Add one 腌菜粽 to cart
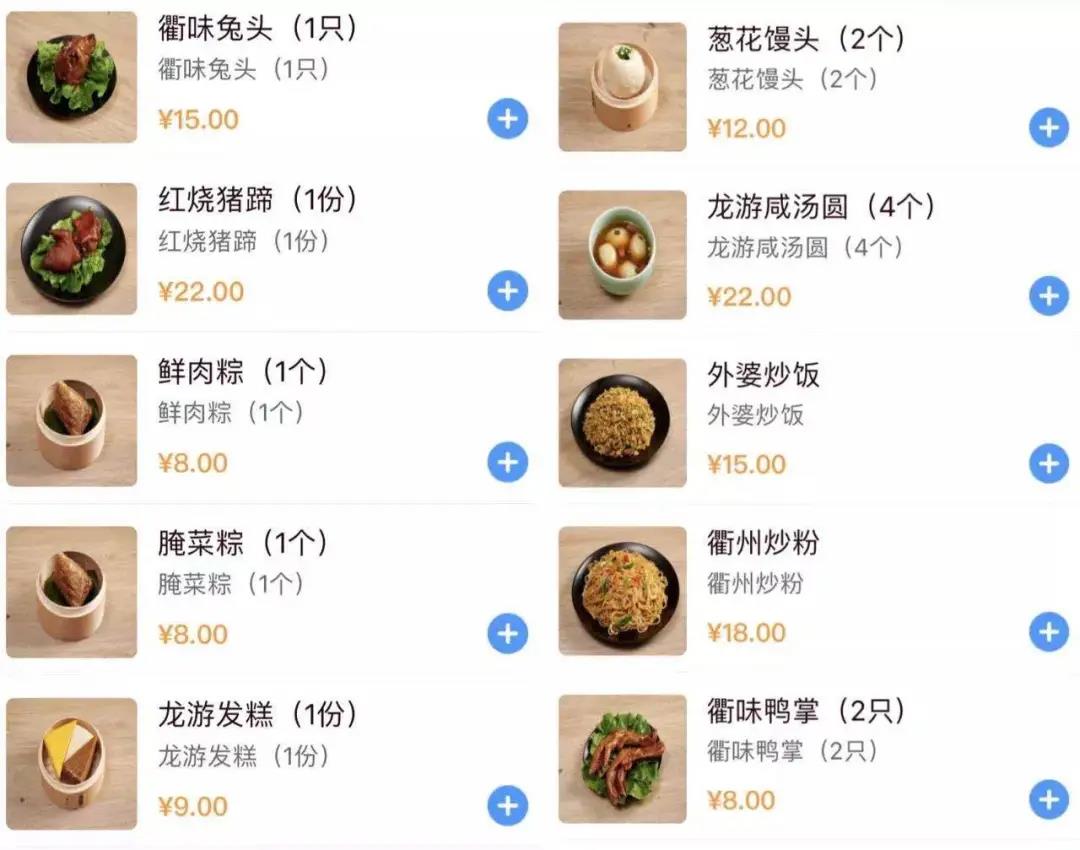1080x850 pixels. point(508,634)
